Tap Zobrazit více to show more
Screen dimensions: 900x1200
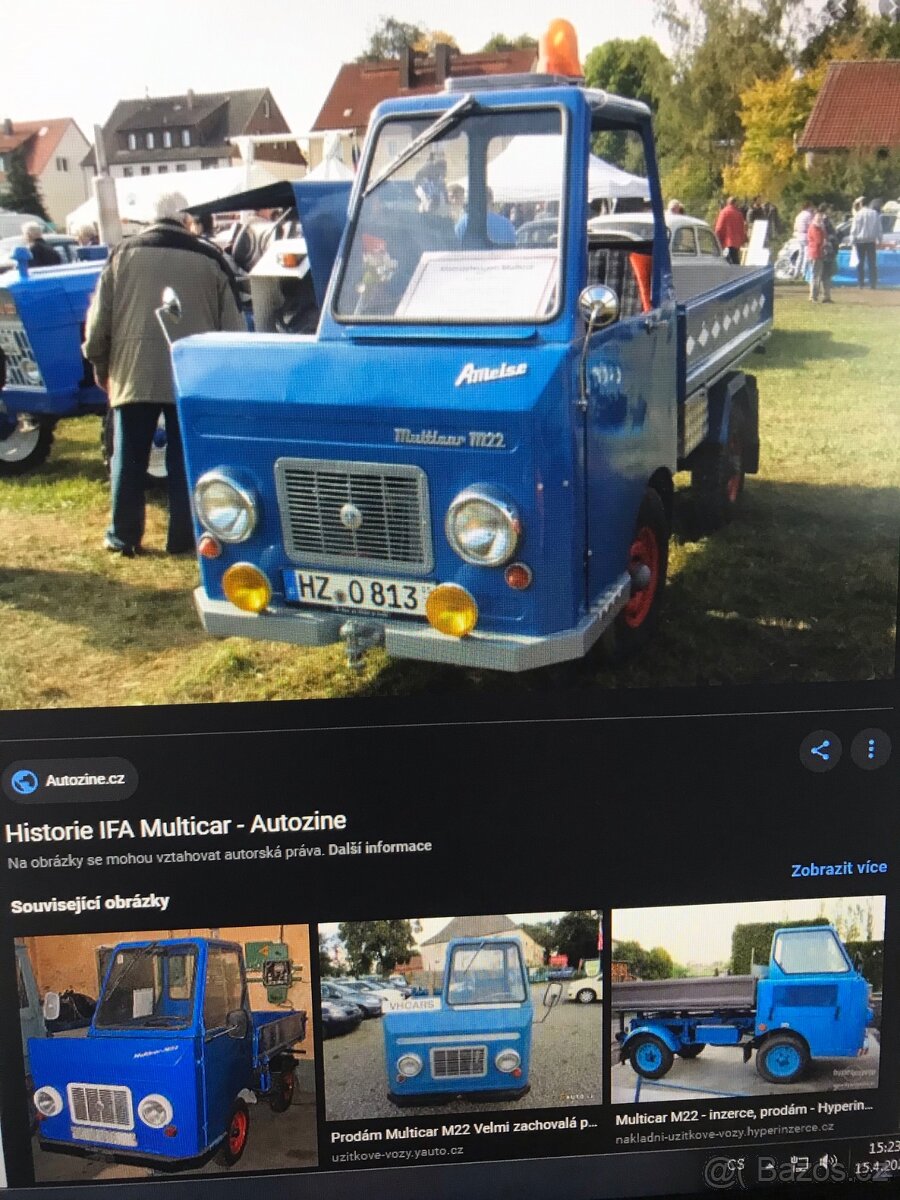point(838,869)
